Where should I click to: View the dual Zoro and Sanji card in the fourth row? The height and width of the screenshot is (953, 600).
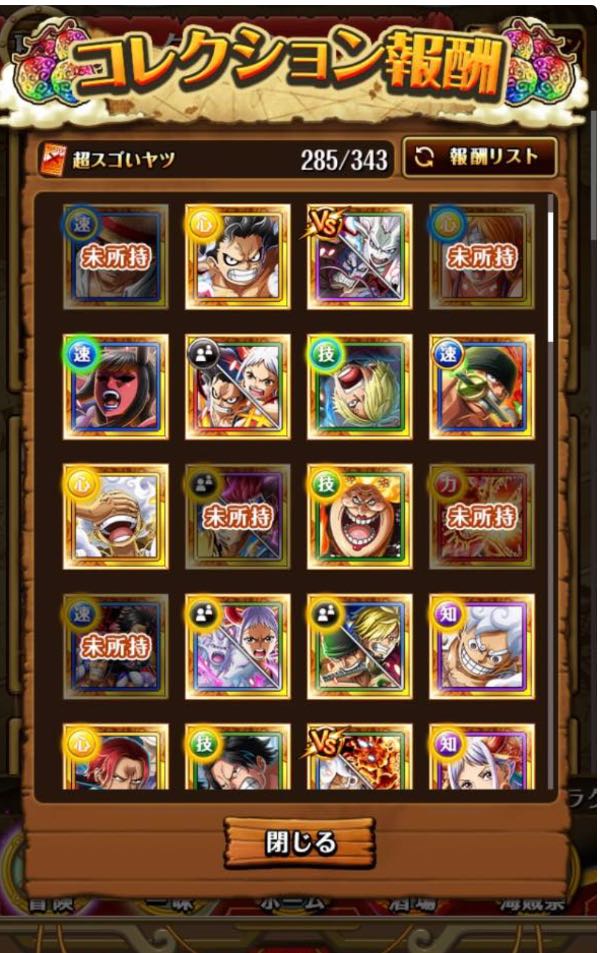pos(359,646)
